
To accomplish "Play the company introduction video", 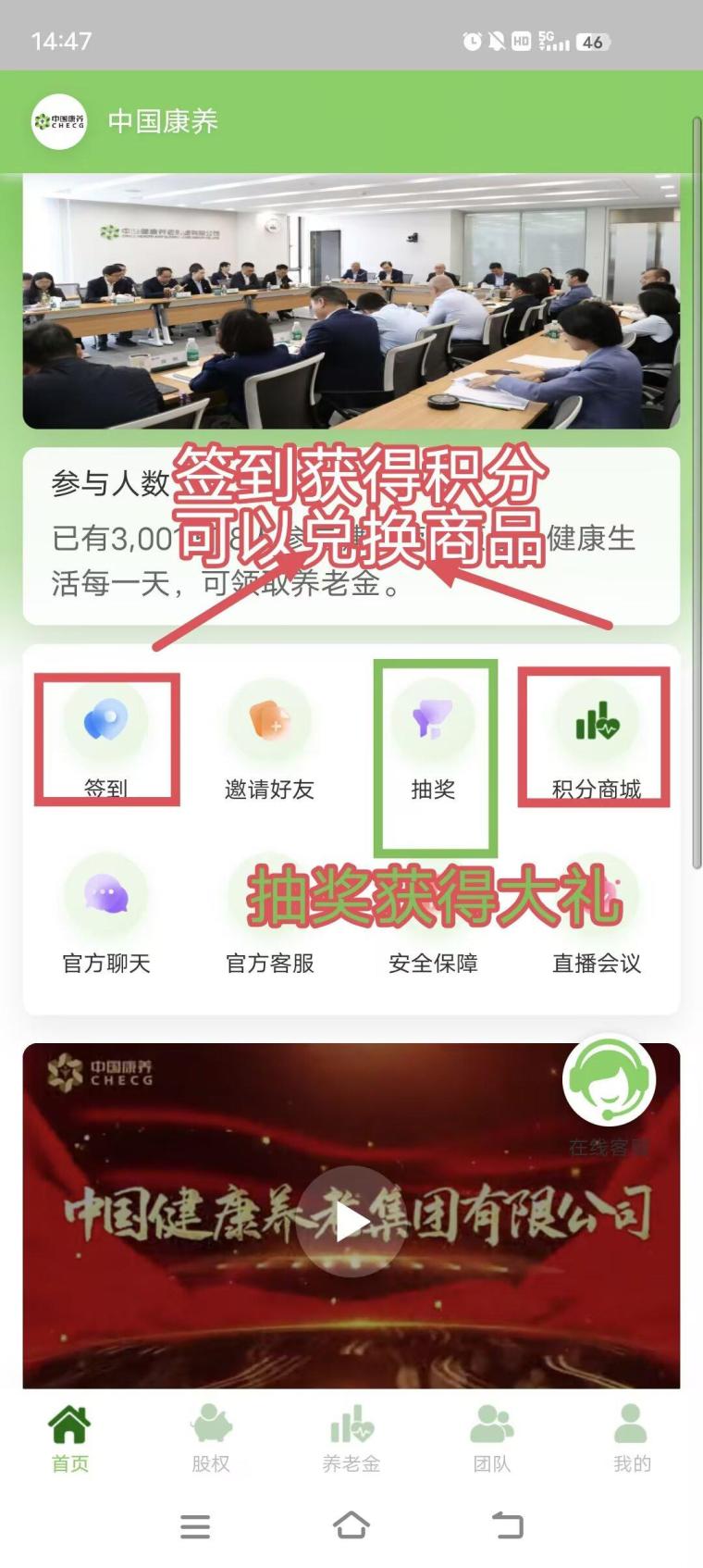I will coord(351,1222).
